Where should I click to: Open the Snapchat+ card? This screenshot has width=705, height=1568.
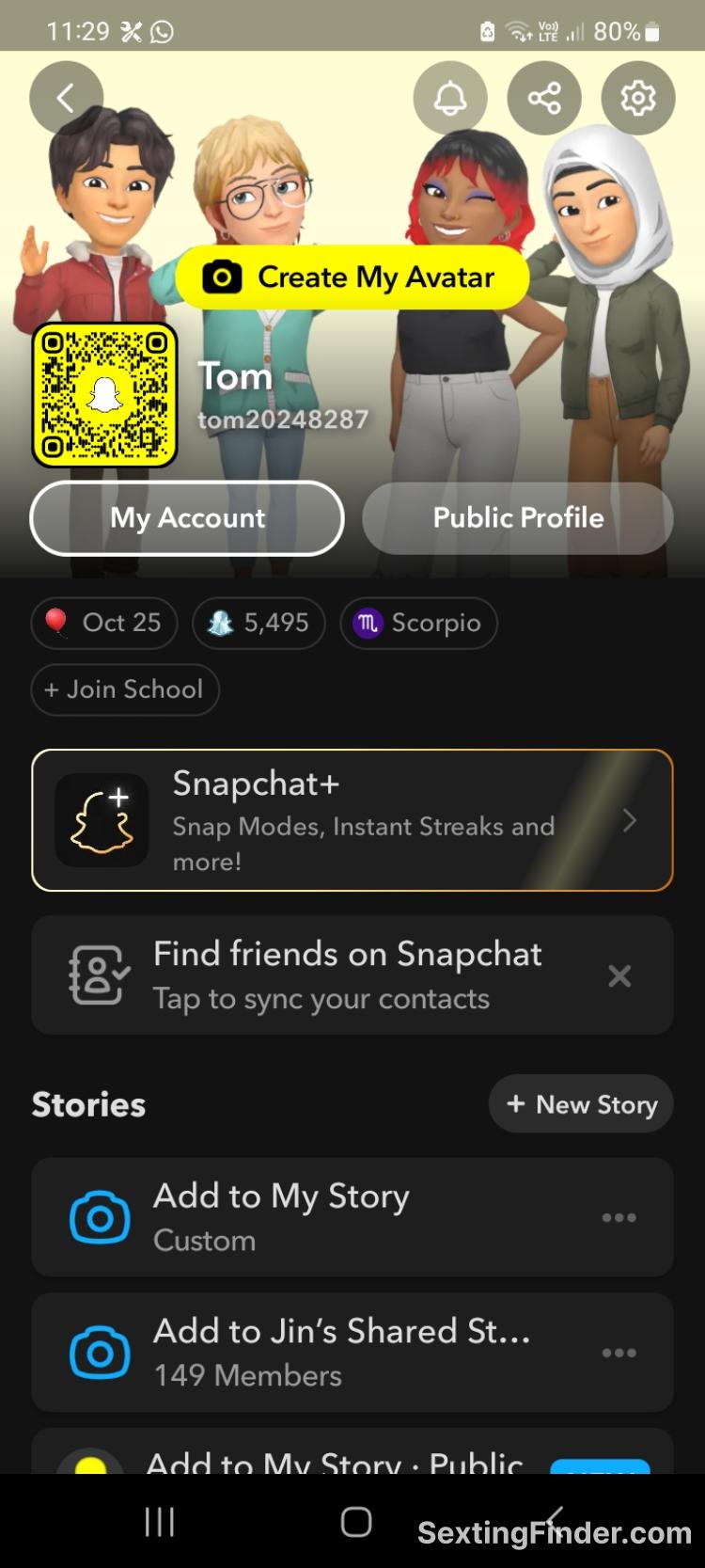(x=352, y=820)
